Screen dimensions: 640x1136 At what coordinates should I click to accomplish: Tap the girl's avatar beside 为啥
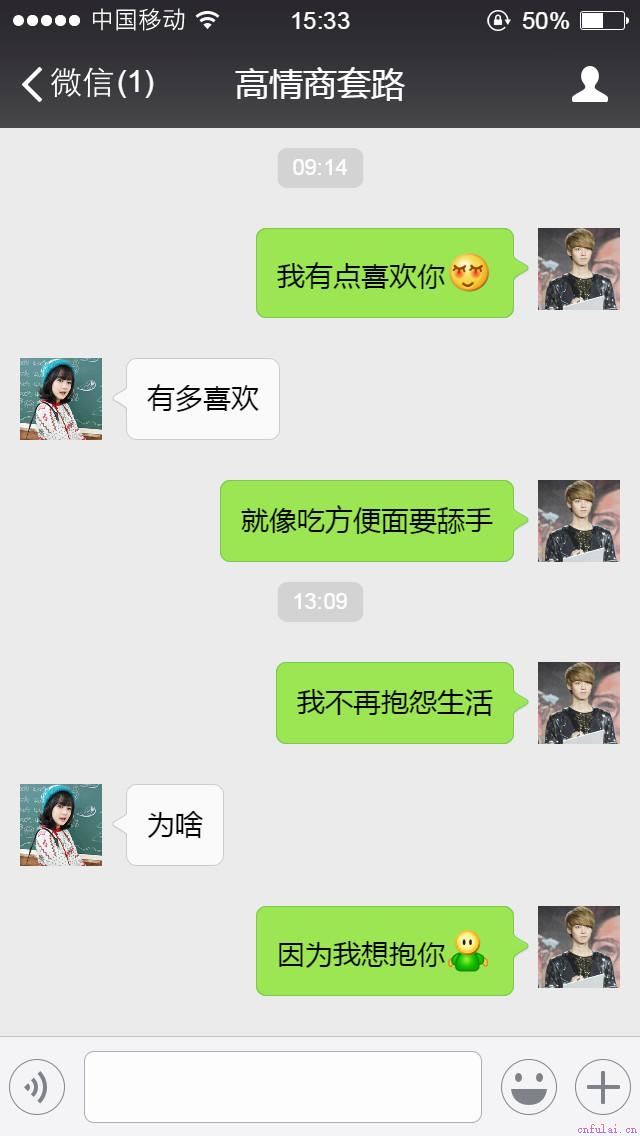(61, 825)
